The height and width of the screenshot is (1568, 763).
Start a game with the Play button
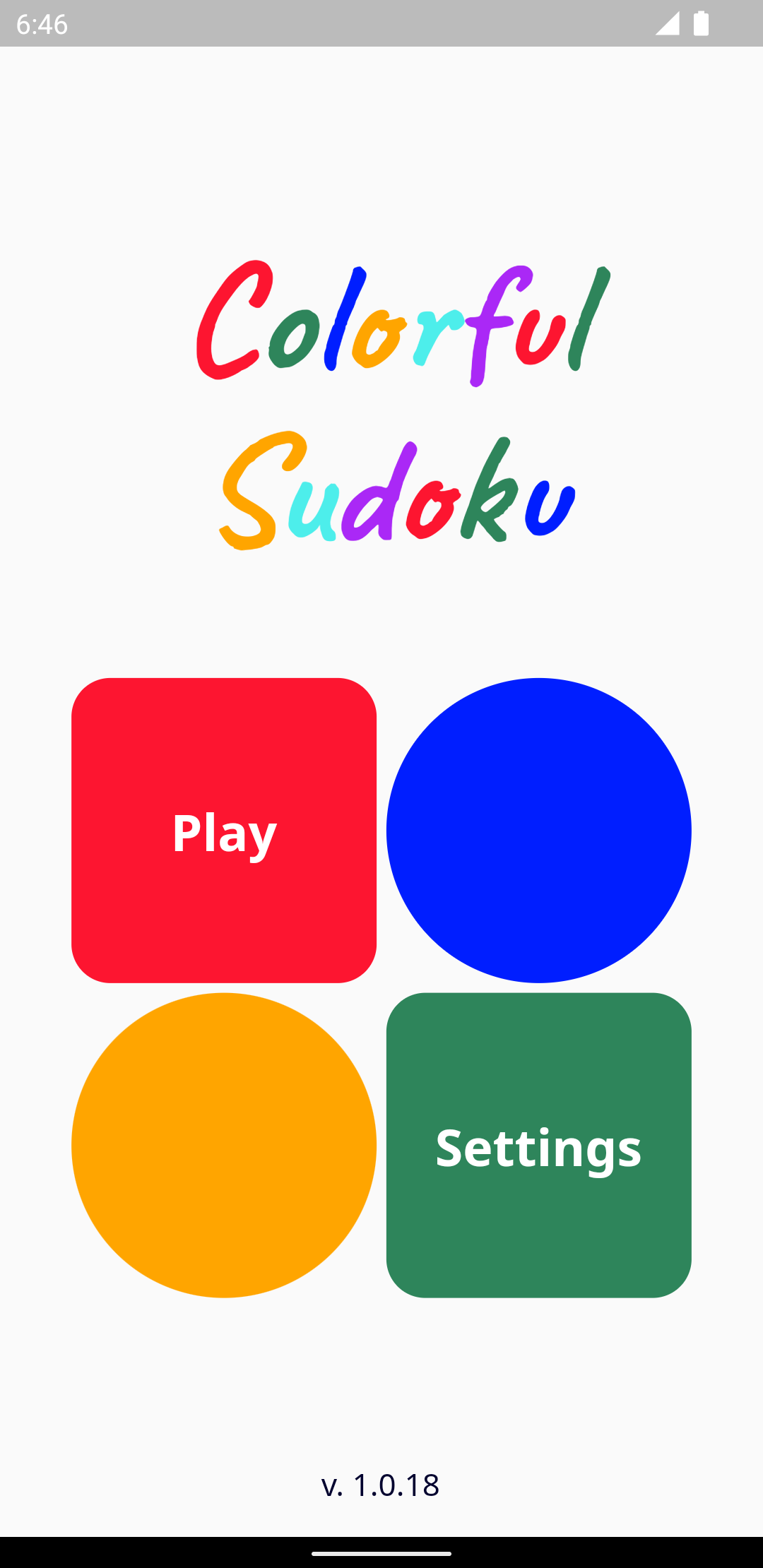point(224,831)
